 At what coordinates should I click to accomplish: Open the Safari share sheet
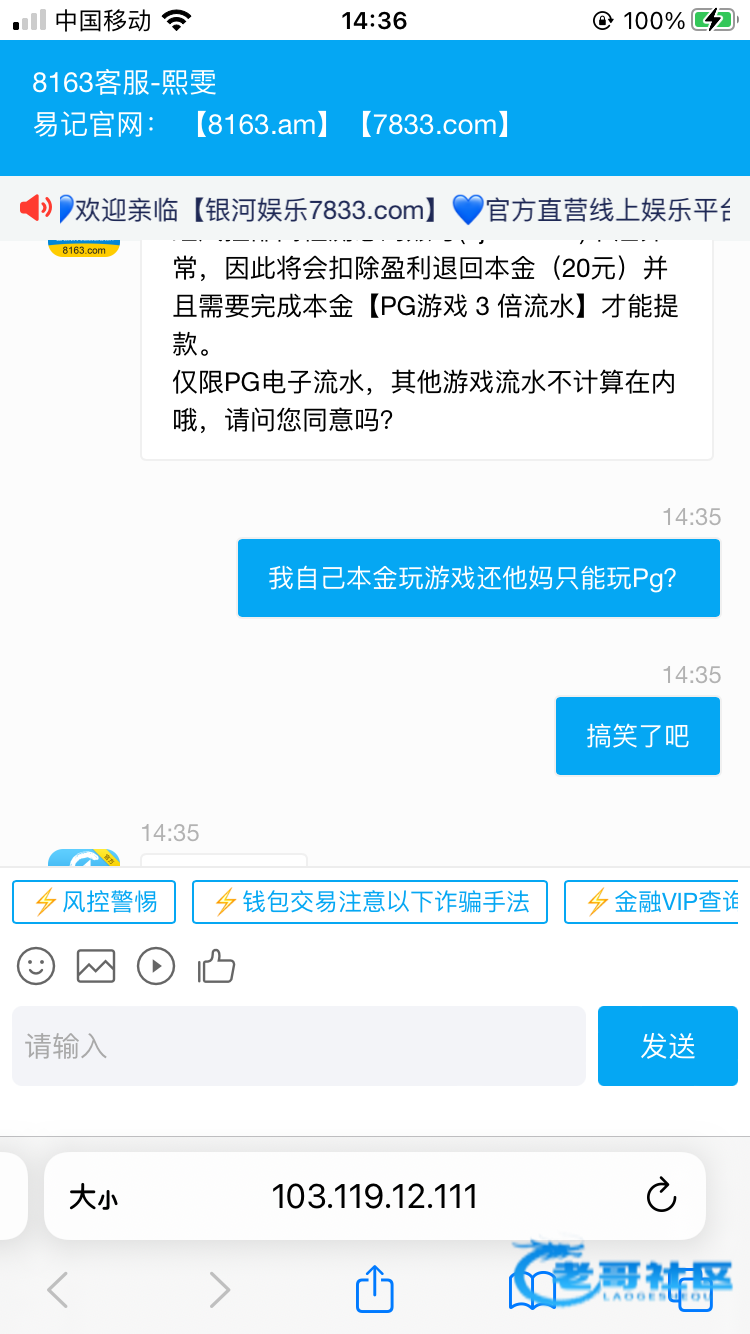375,1289
